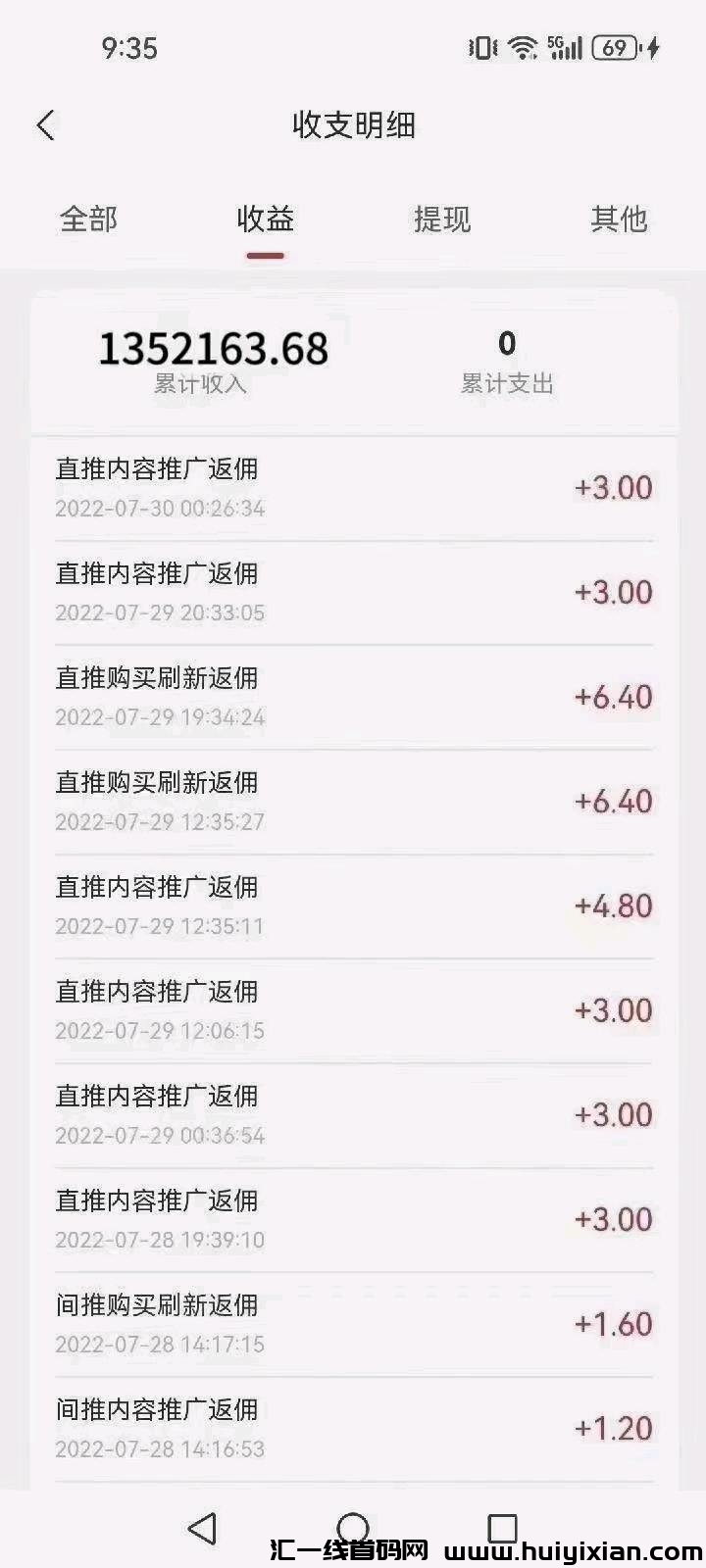The height and width of the screenshot is (1568, 706).
Task: Tap the system back triangle button
Action: 202,1528
